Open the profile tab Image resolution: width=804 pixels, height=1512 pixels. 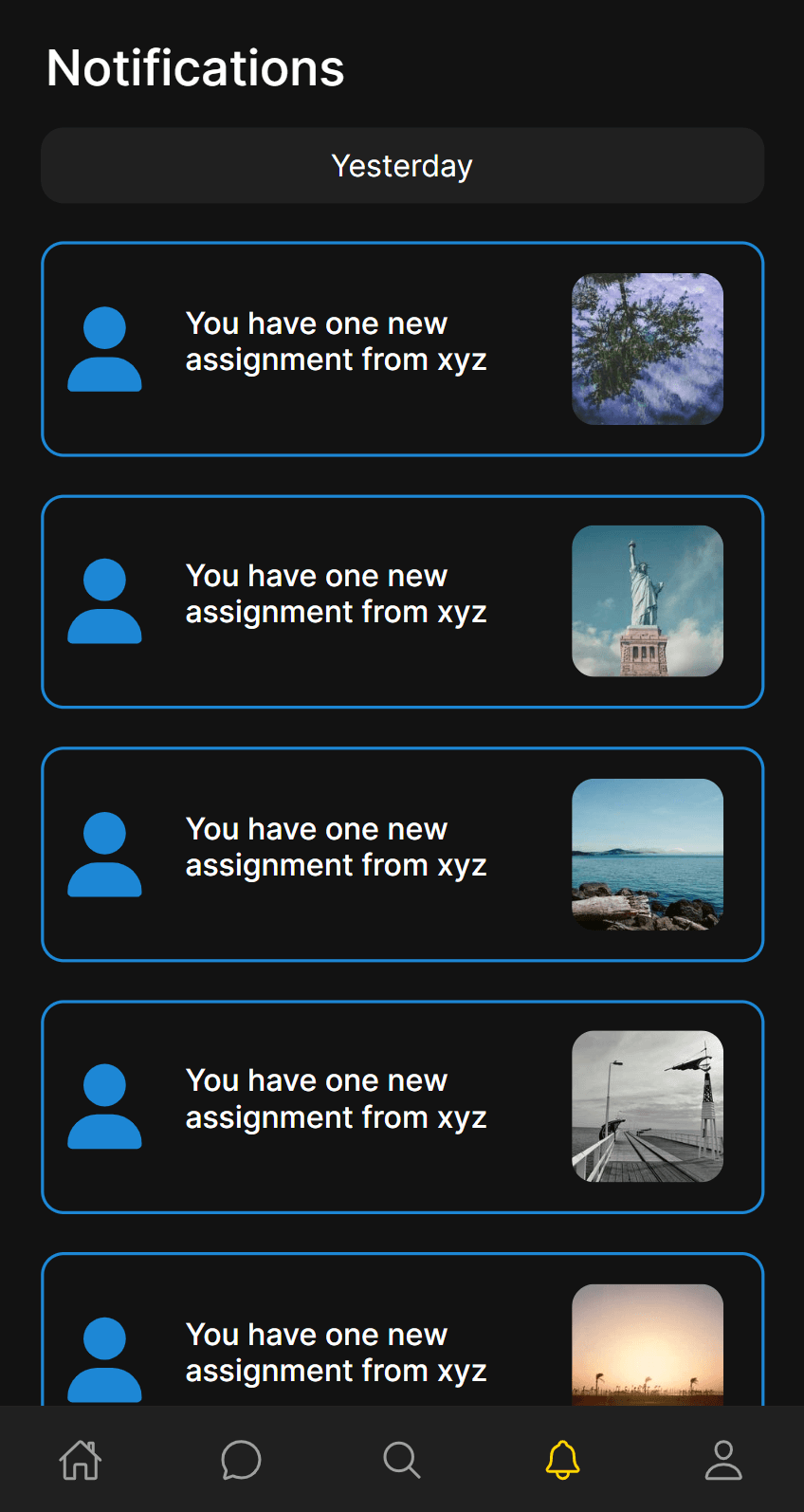click(x=723, y=1460)
